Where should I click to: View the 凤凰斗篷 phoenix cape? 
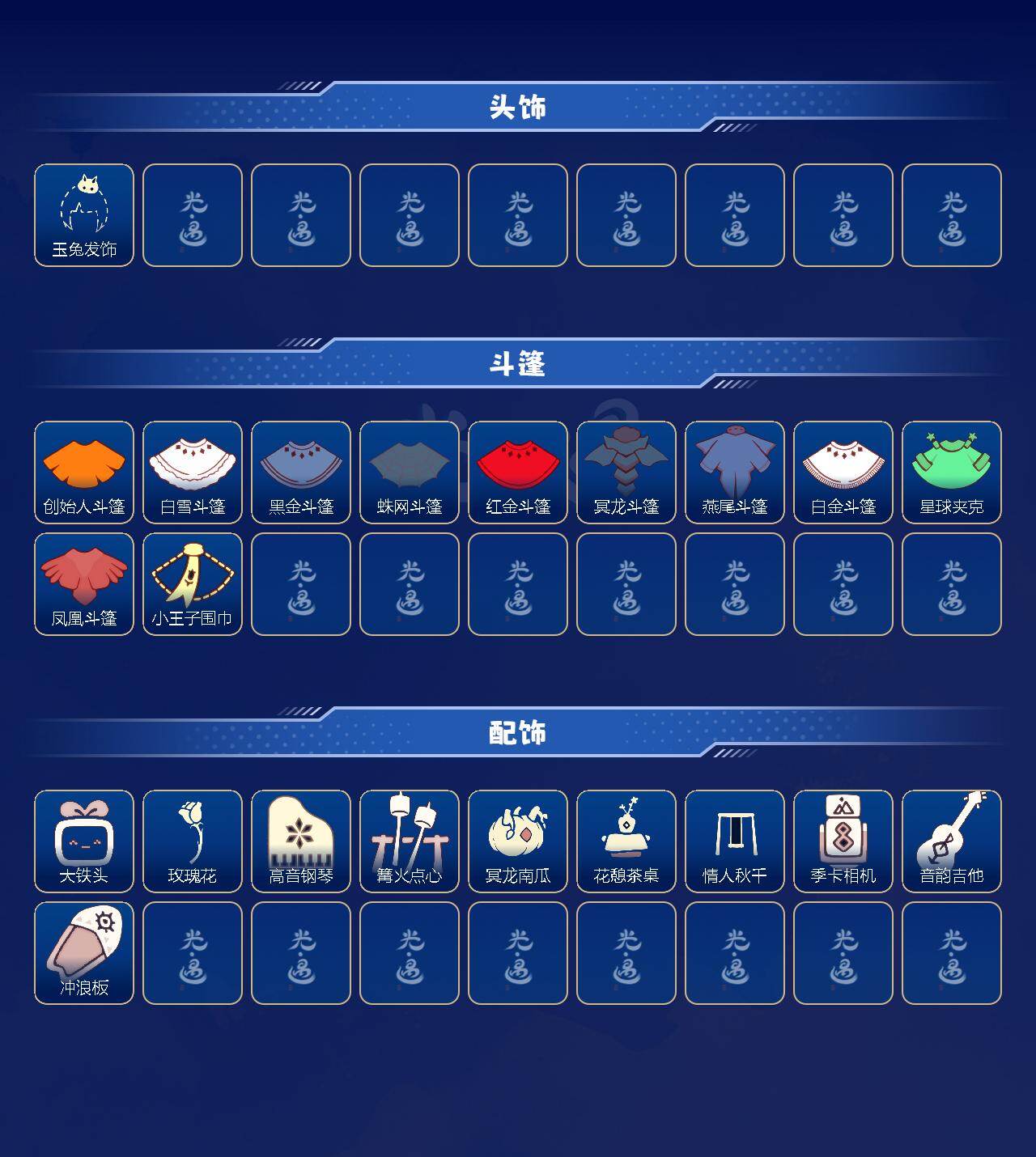[x=83, y=584]
